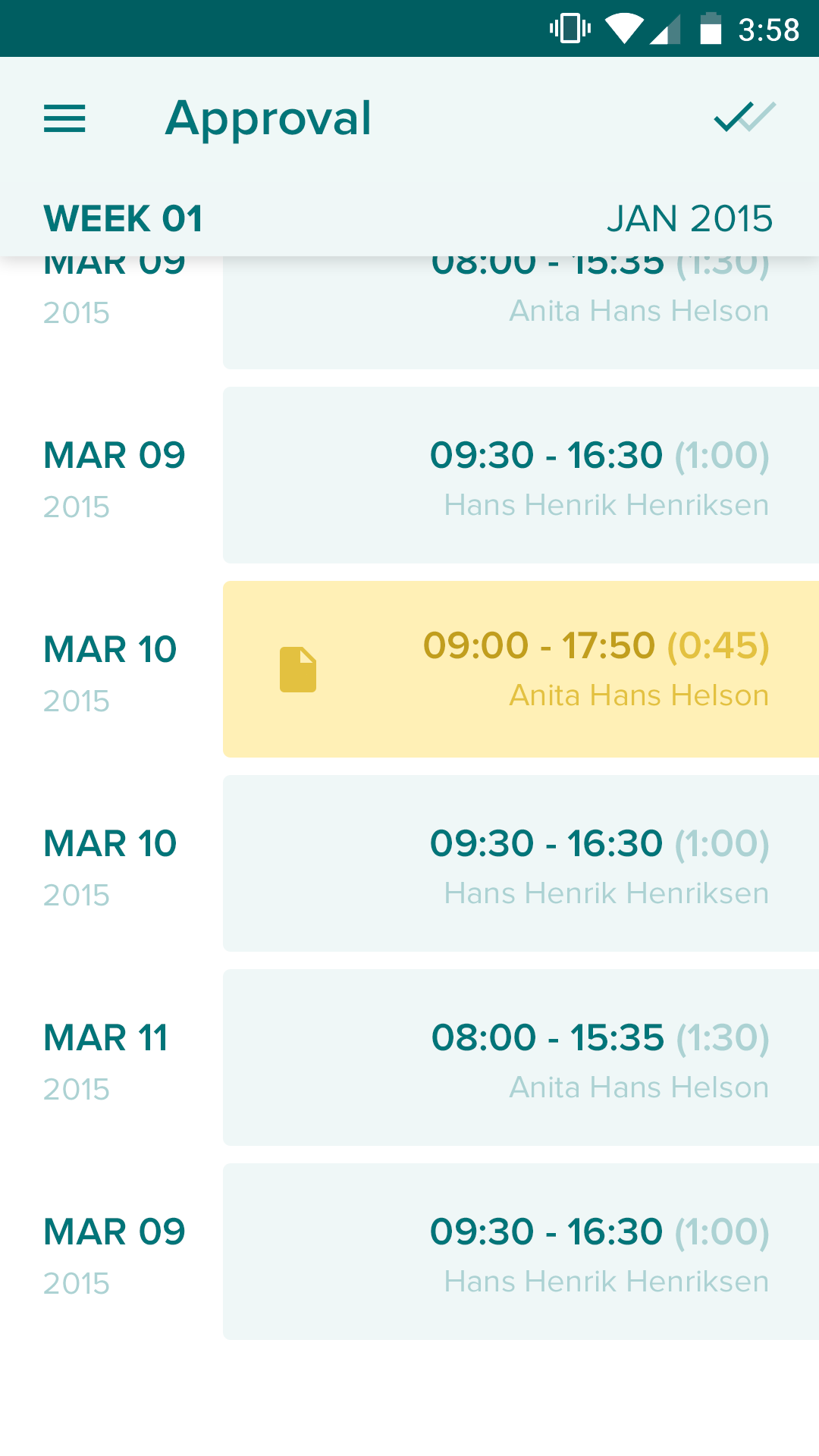Tap the note icon on yellow card
819x1456 pixels.
pos(298,670)
